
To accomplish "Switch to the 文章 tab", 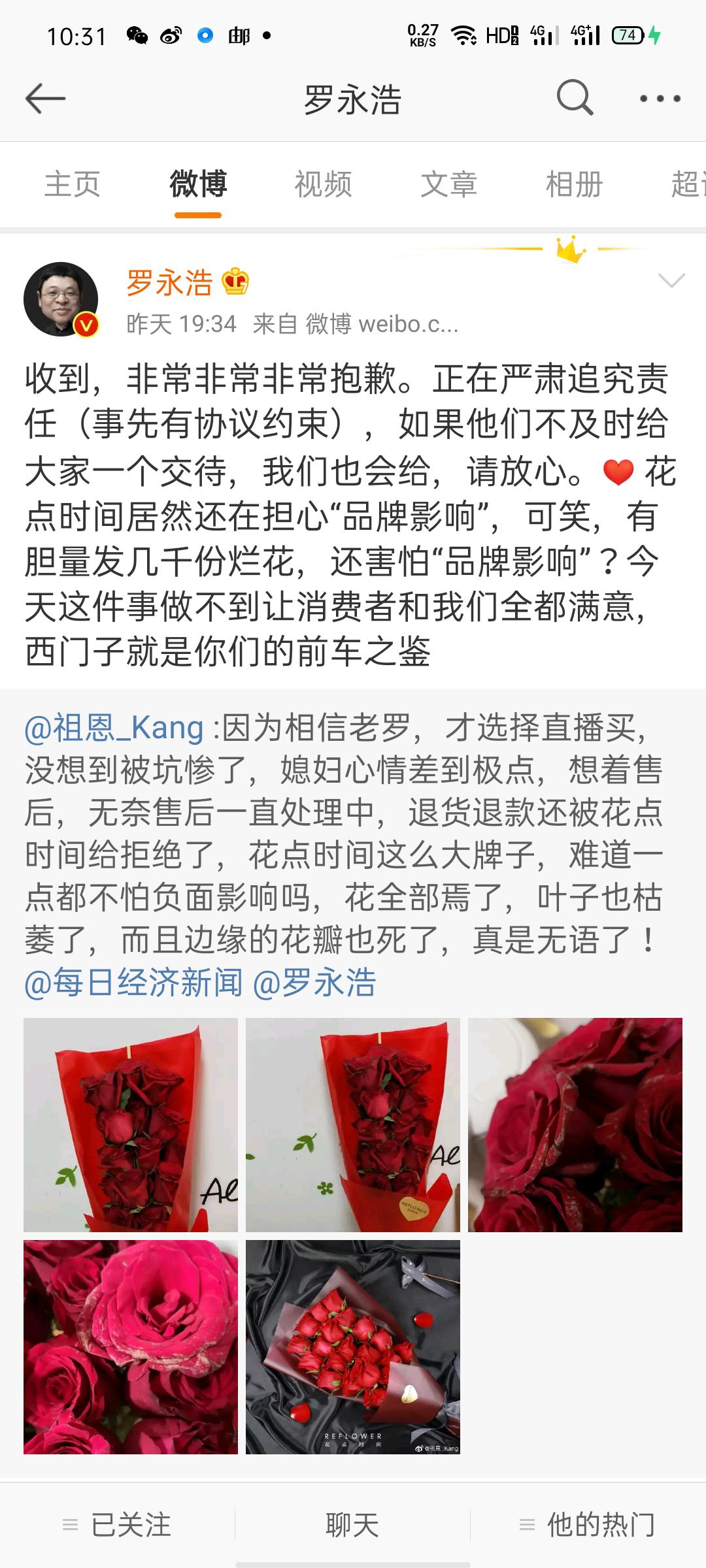I will coord(448,184).
